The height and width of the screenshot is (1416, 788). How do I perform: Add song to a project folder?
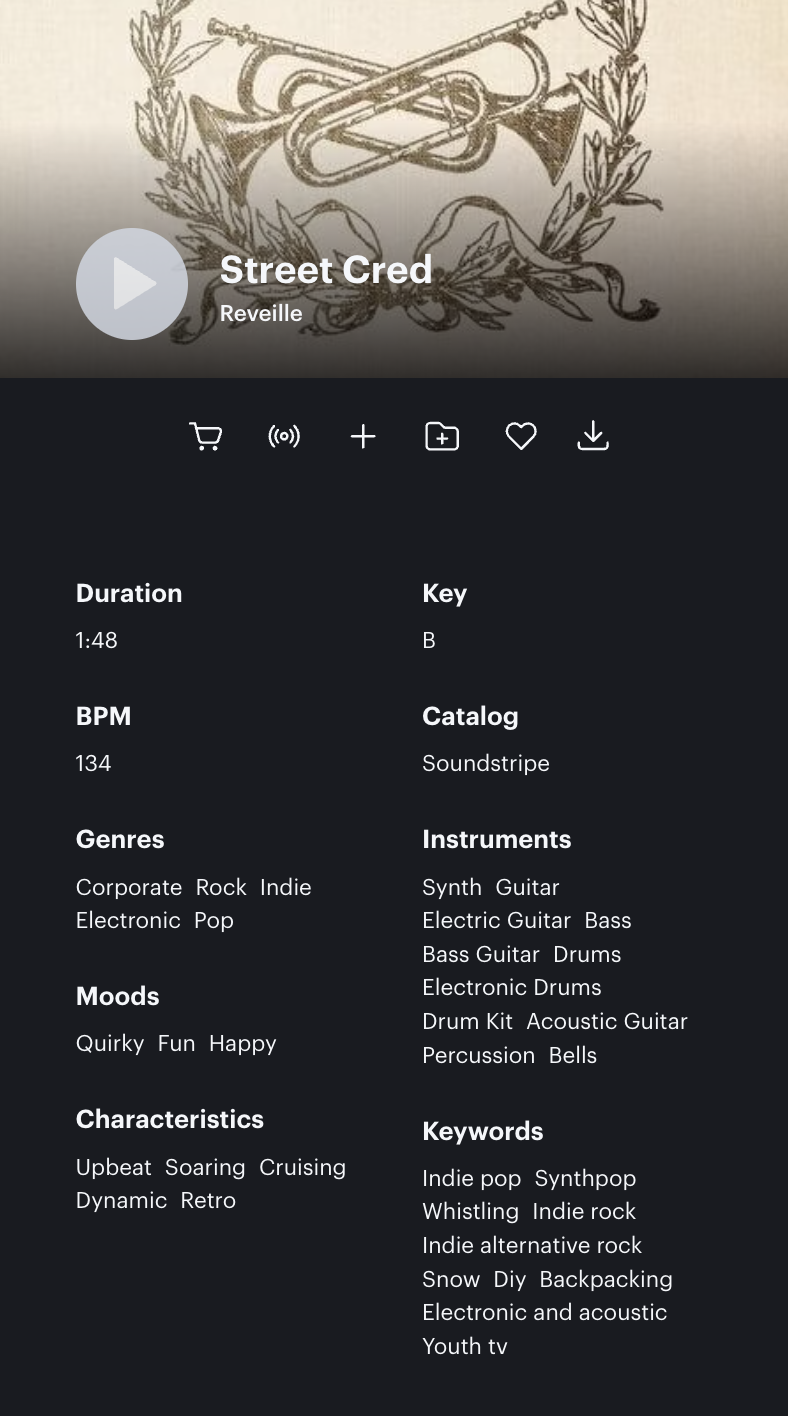click(x=442, y=436)
